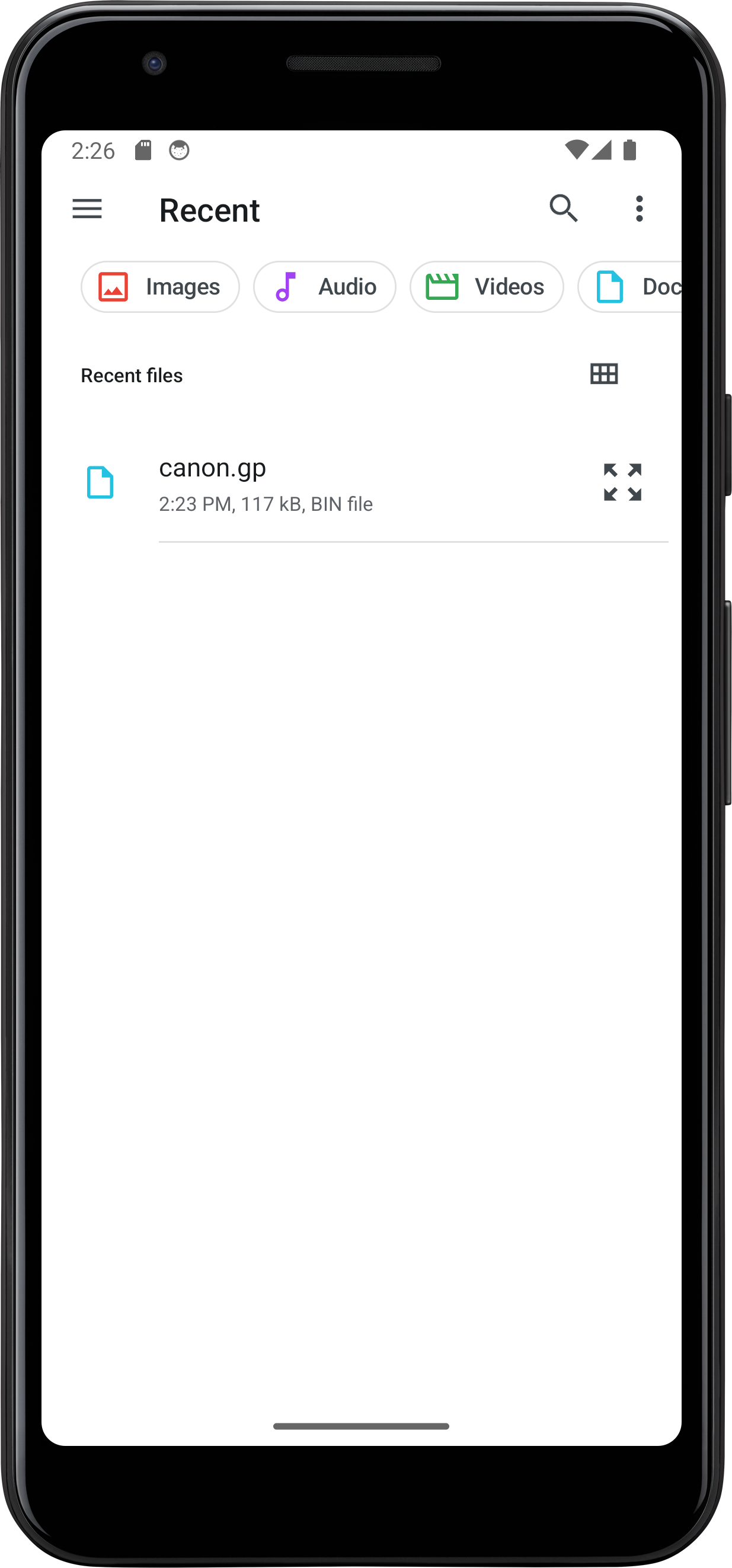Open the three-dot overflow menu

click(639, 209)
